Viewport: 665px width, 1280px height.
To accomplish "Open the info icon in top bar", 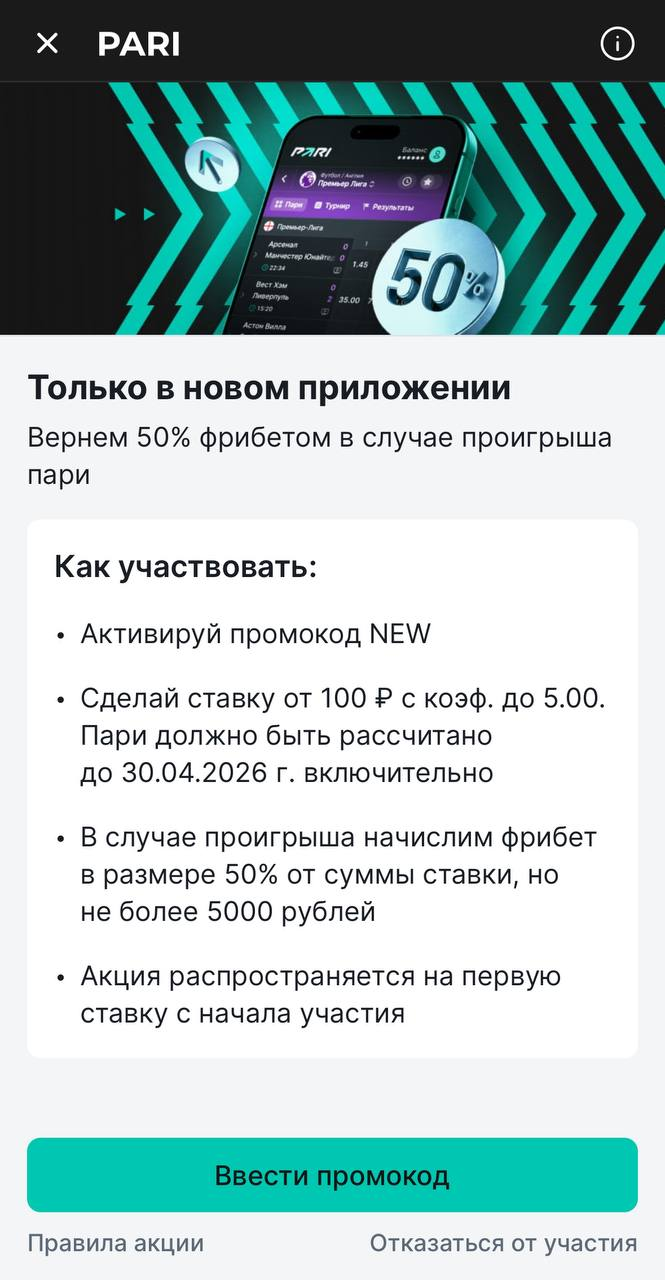I will pyautogui.click(x=617, y=44).
